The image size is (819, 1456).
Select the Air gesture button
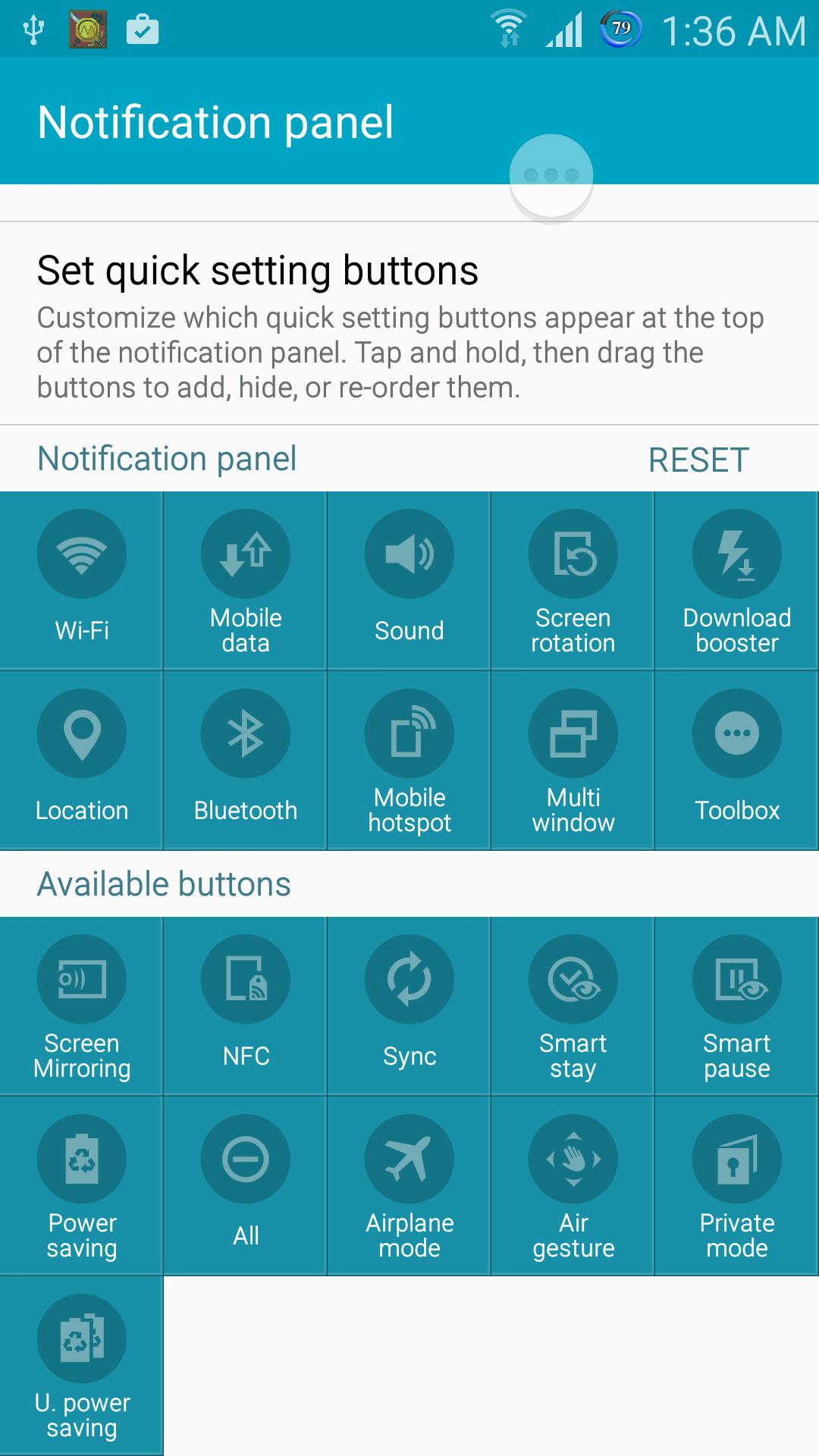pos(573,1185)
